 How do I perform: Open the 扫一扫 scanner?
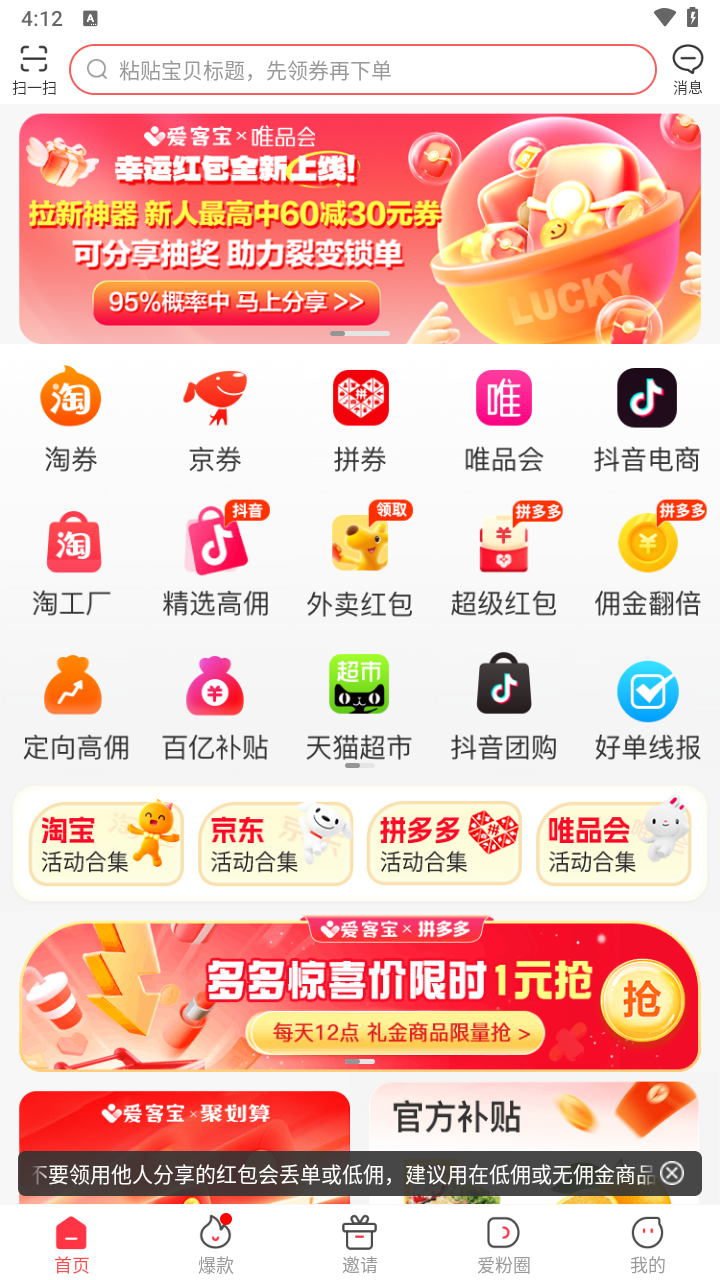click(x=34, y=69)
